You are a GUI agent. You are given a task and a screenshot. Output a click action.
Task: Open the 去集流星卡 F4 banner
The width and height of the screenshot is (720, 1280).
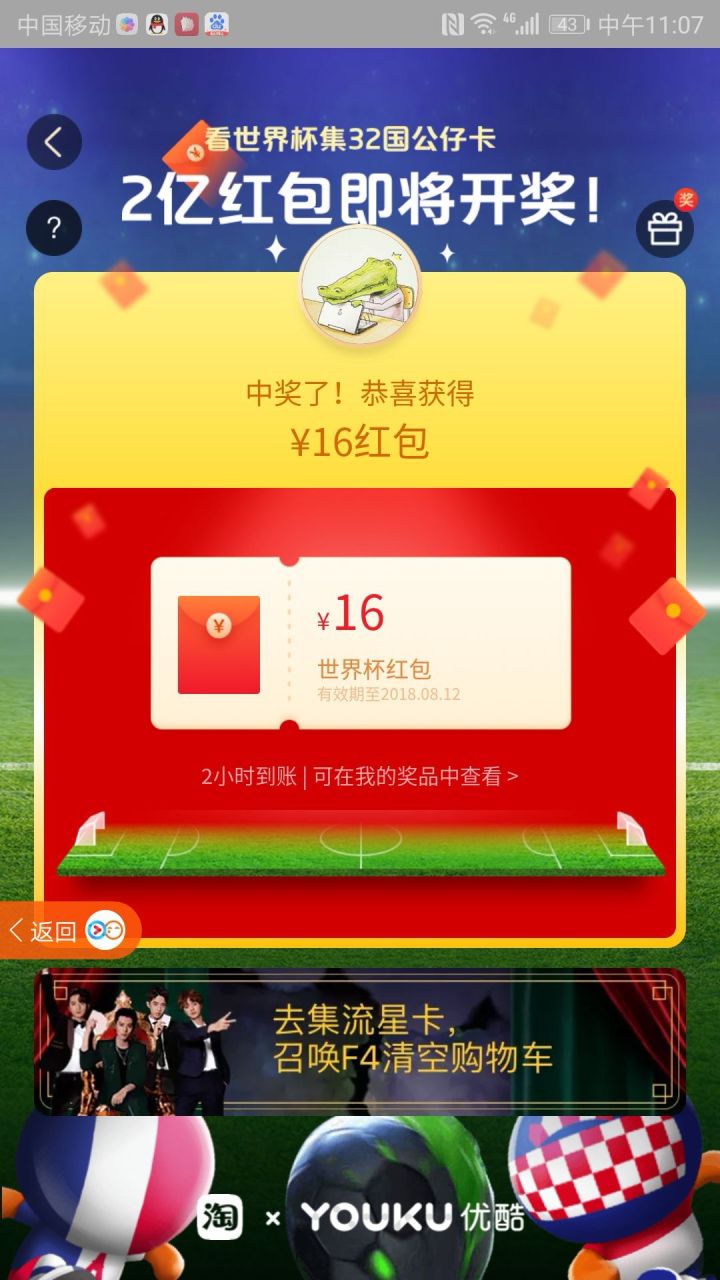point(360,1042)
